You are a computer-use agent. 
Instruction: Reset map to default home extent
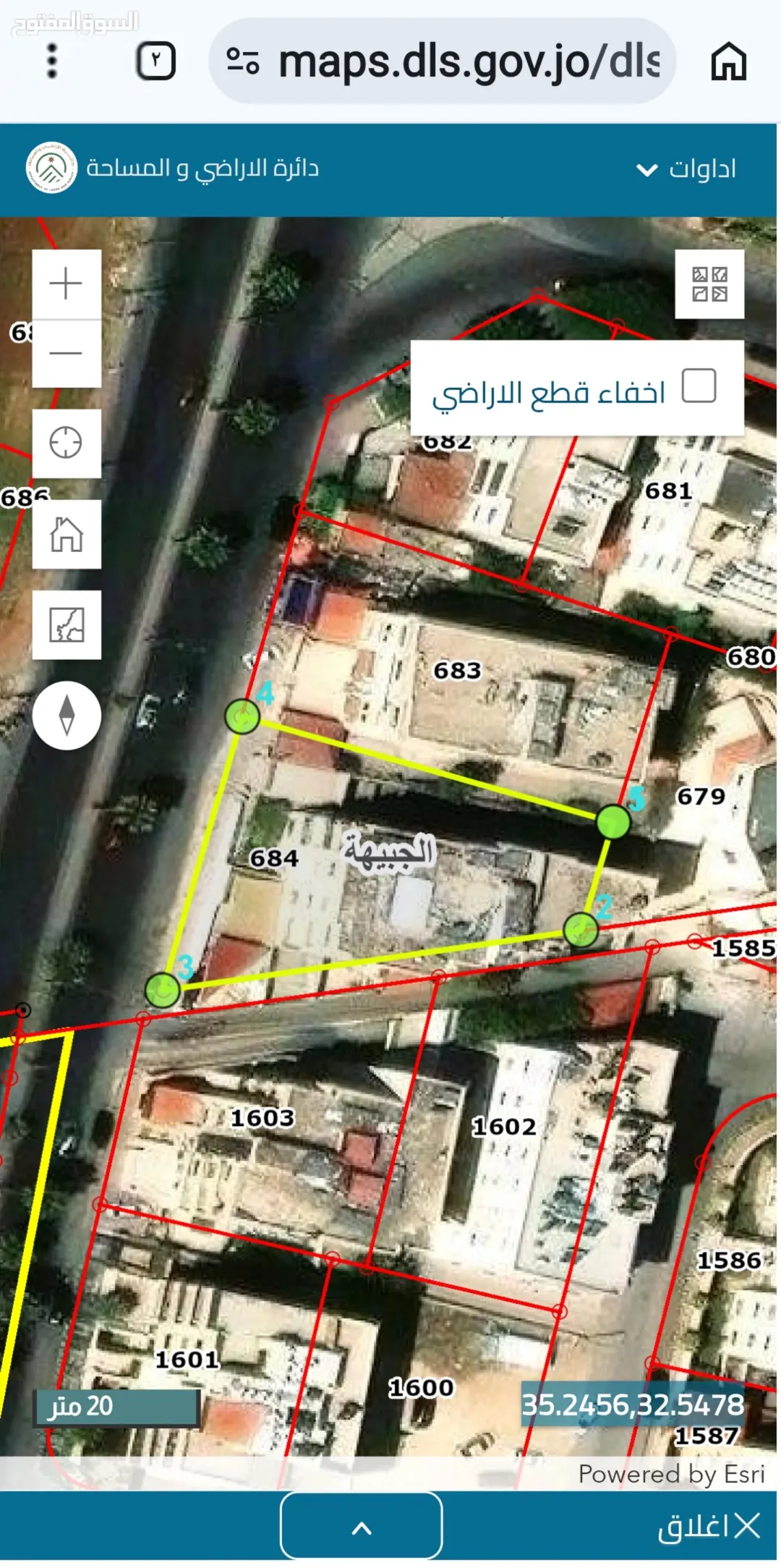click(67, 534)
